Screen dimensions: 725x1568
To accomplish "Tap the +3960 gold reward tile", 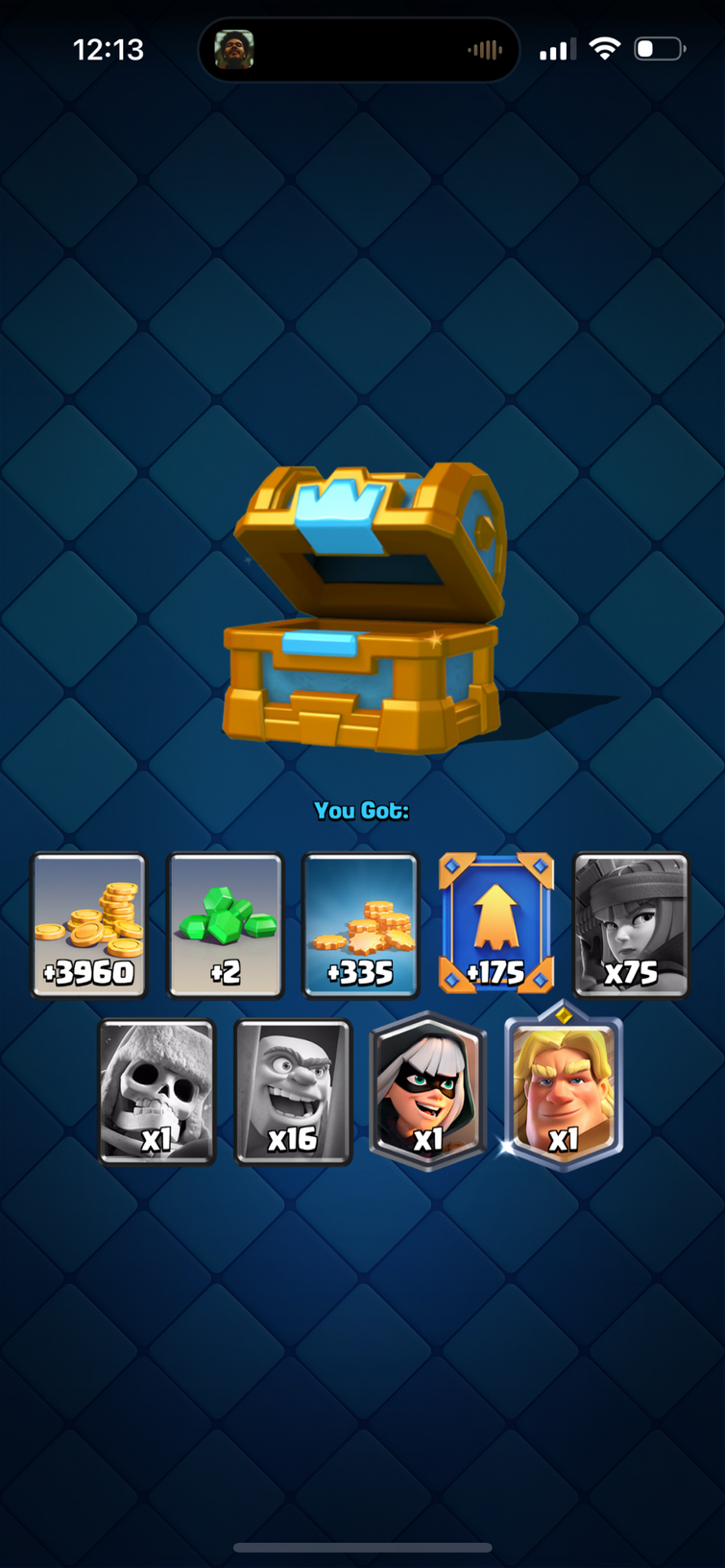I will 89,925.
